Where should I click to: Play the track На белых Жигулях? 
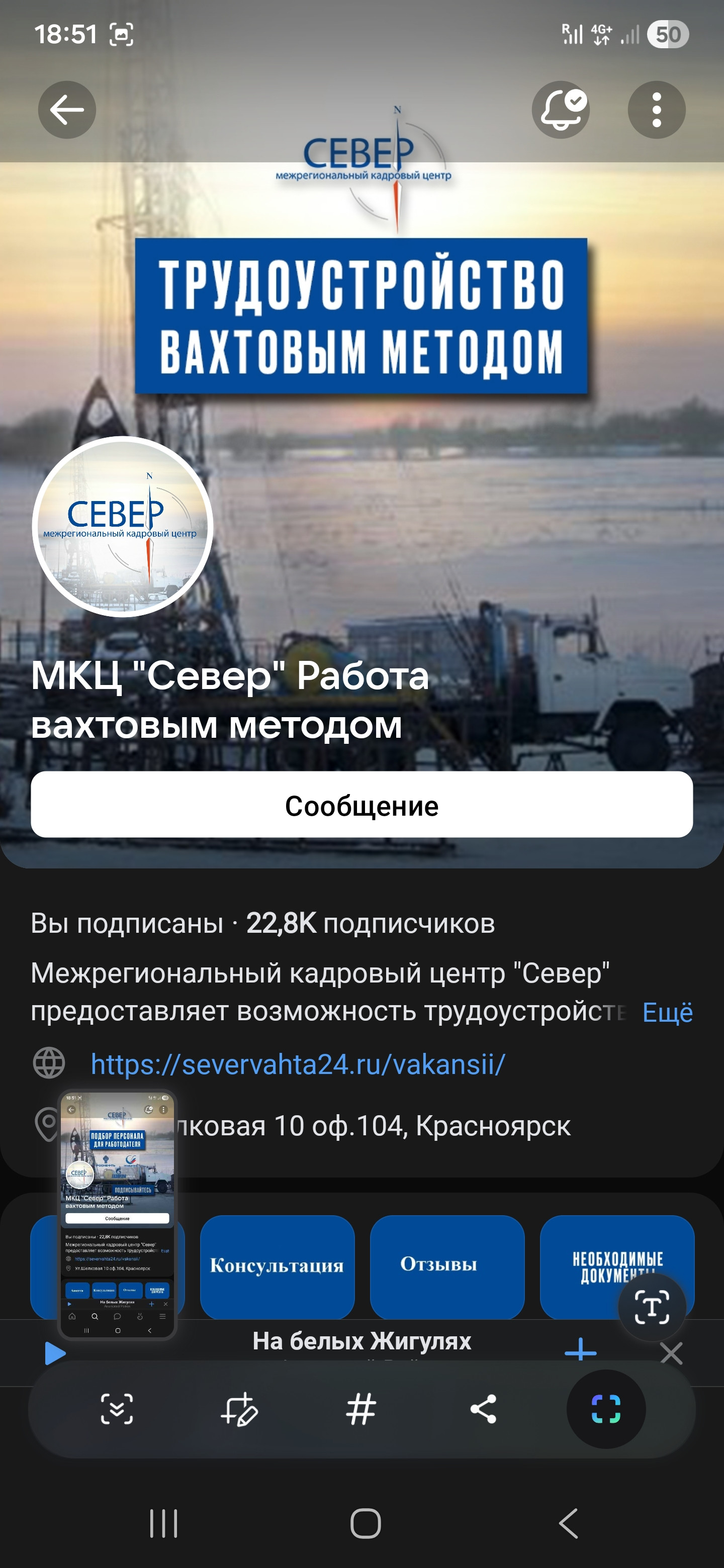click(55, 1354)
